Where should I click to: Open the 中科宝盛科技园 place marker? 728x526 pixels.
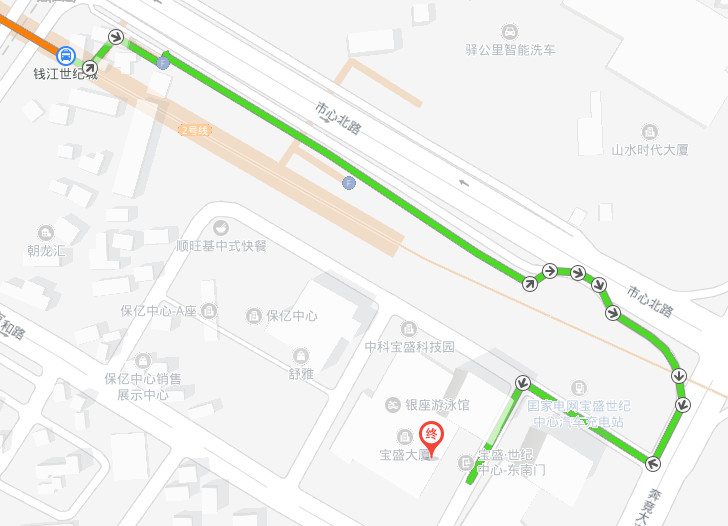coord(408,328)
